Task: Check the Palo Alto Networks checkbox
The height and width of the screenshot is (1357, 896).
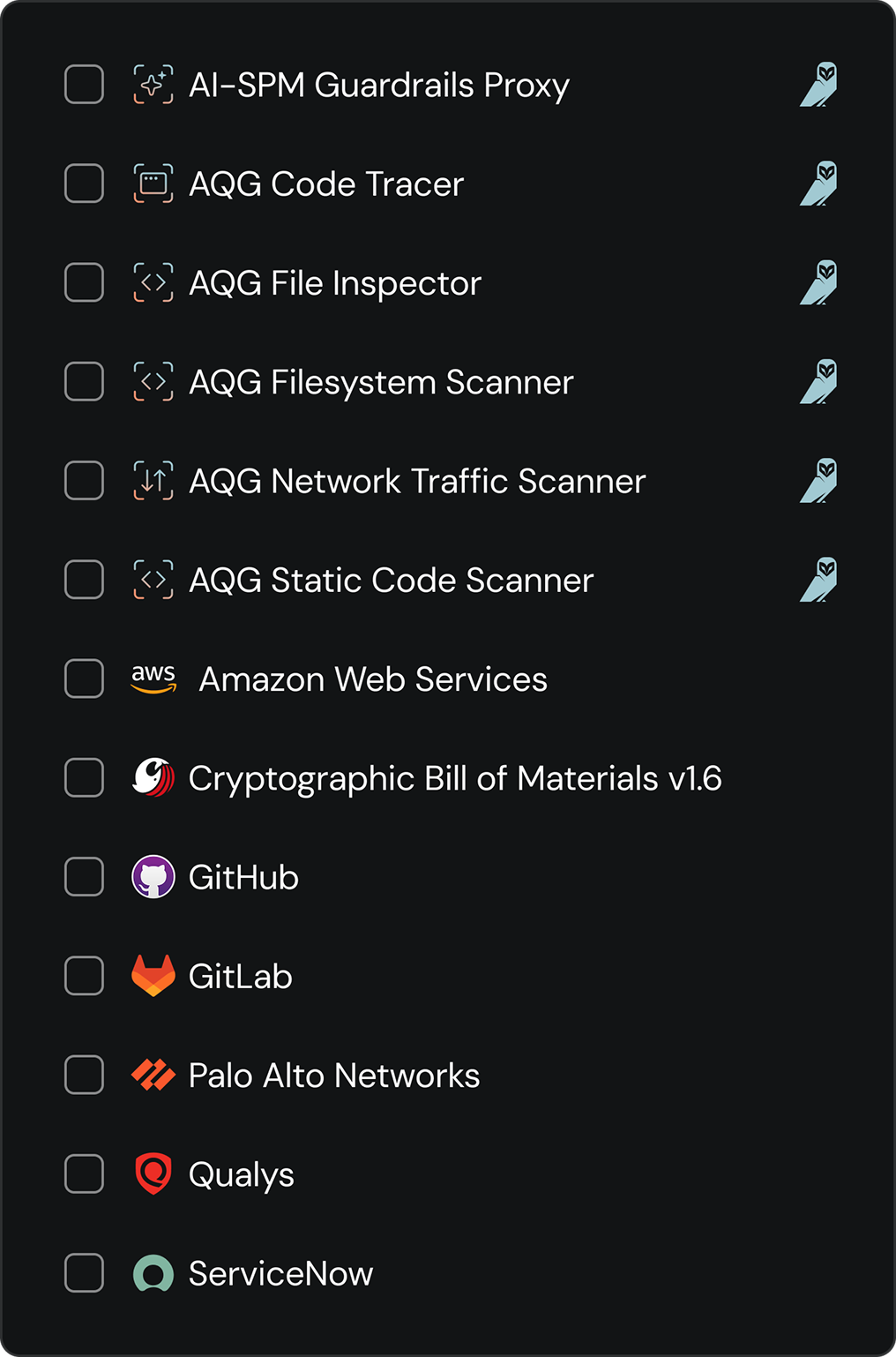Action: 85,1075
